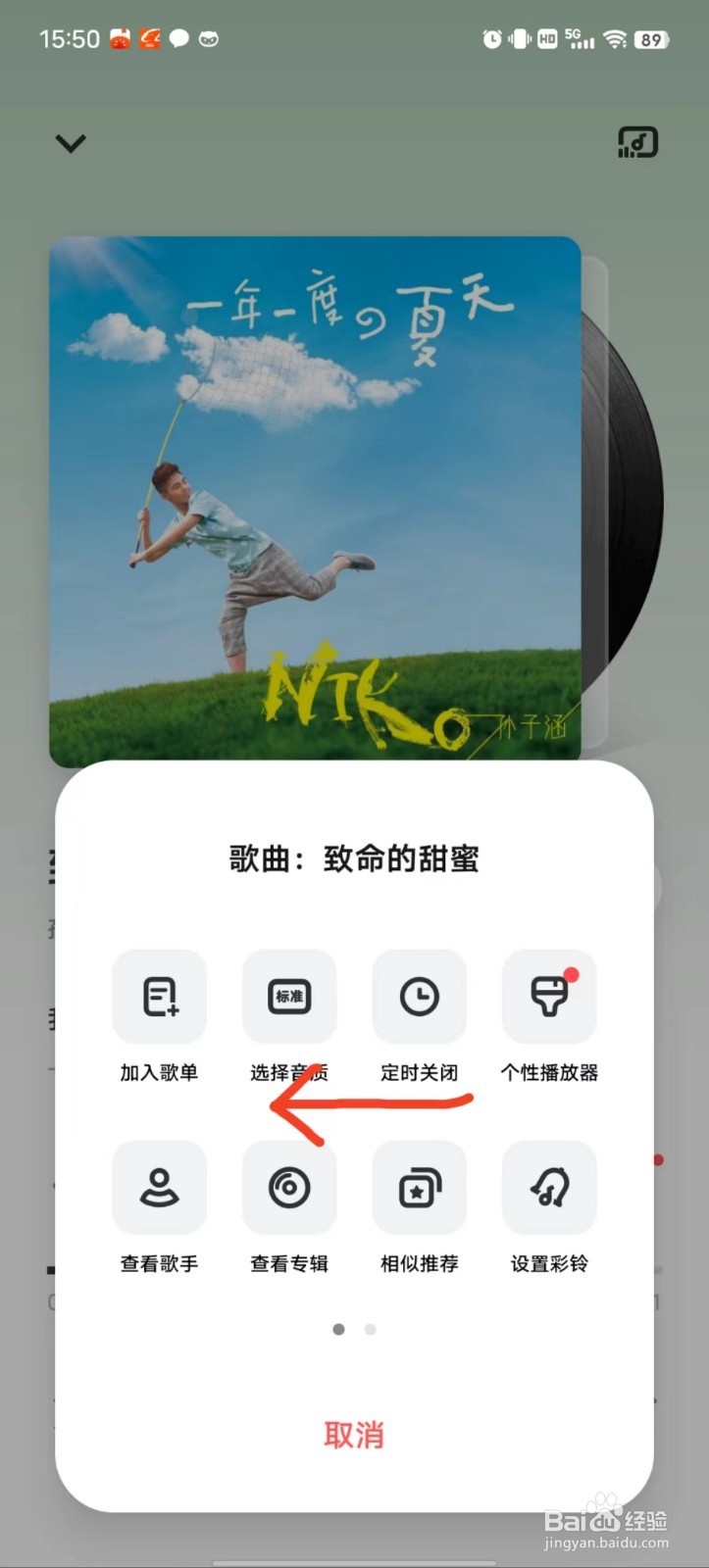709x1568 pixels.
Task: Tap the audio projection icon top right
Action: click(638, 142)
